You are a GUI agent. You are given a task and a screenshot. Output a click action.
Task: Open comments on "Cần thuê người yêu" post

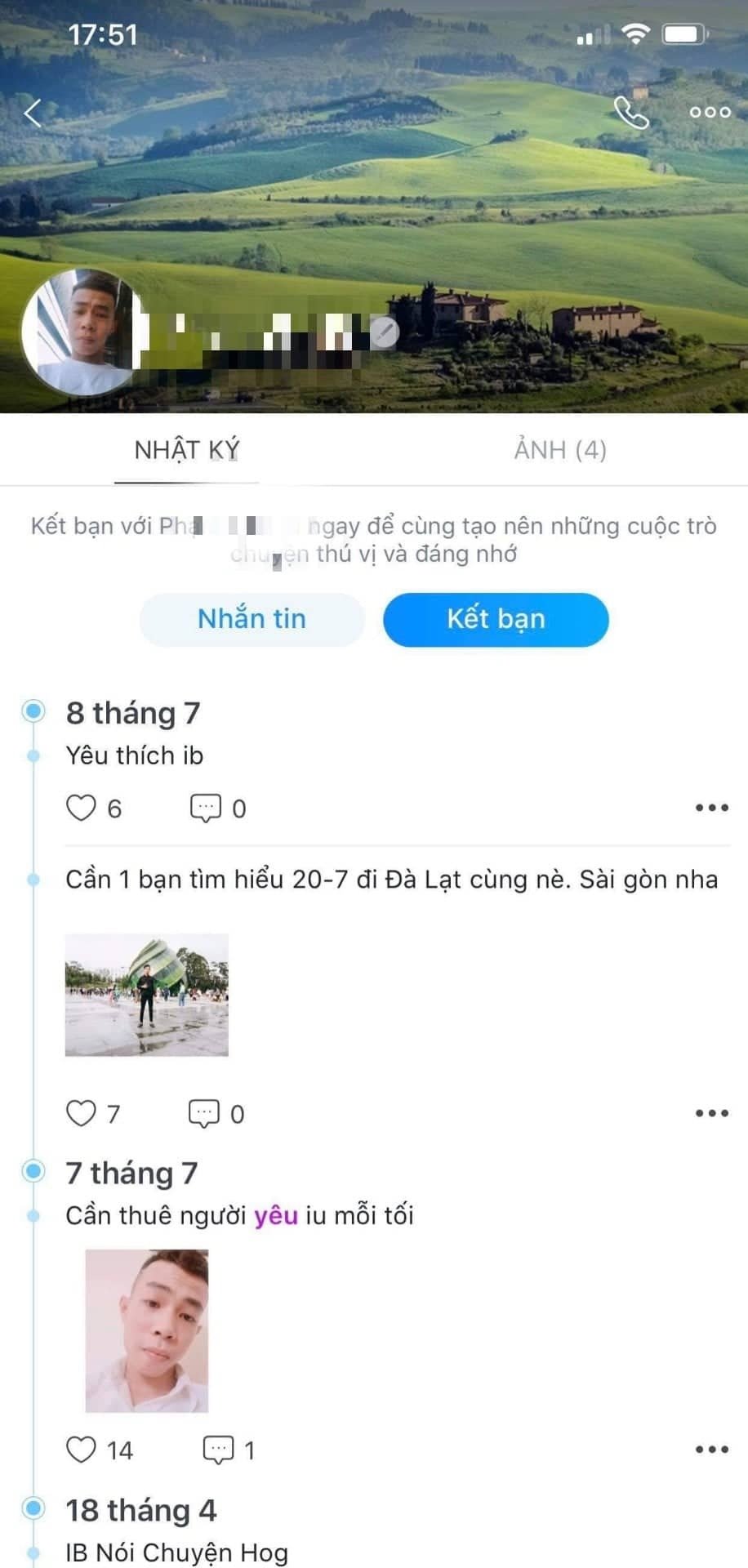[x=218, y=1450]
